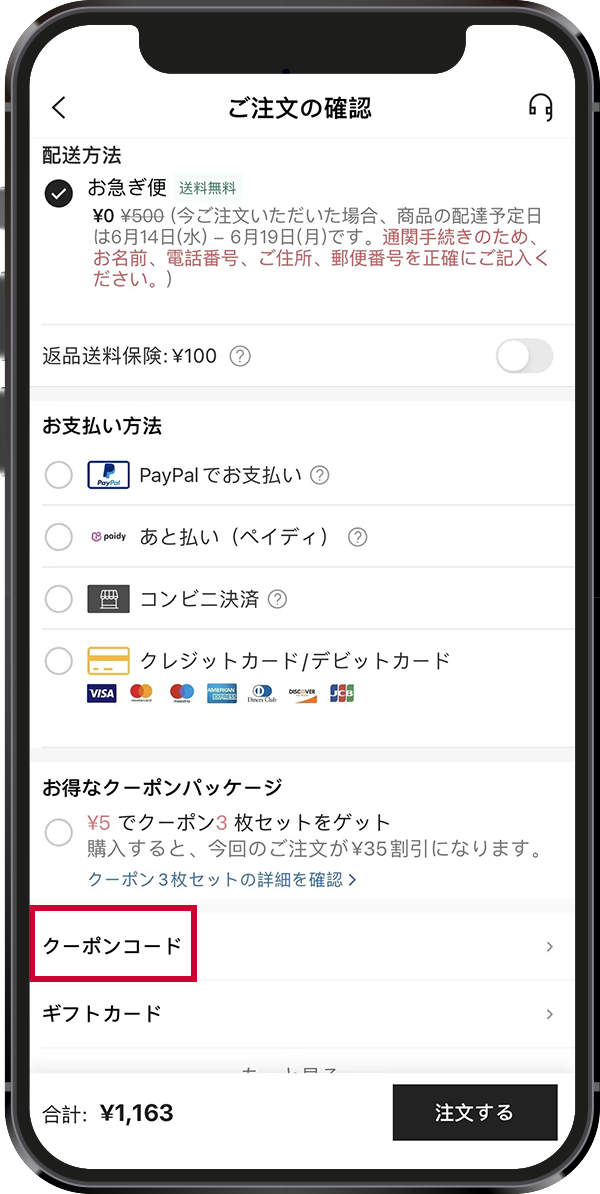The width and height of the screenshot is (600, 1194).
Task: Pick コンビニ決済 as the payment method
Action: (59, 599)
